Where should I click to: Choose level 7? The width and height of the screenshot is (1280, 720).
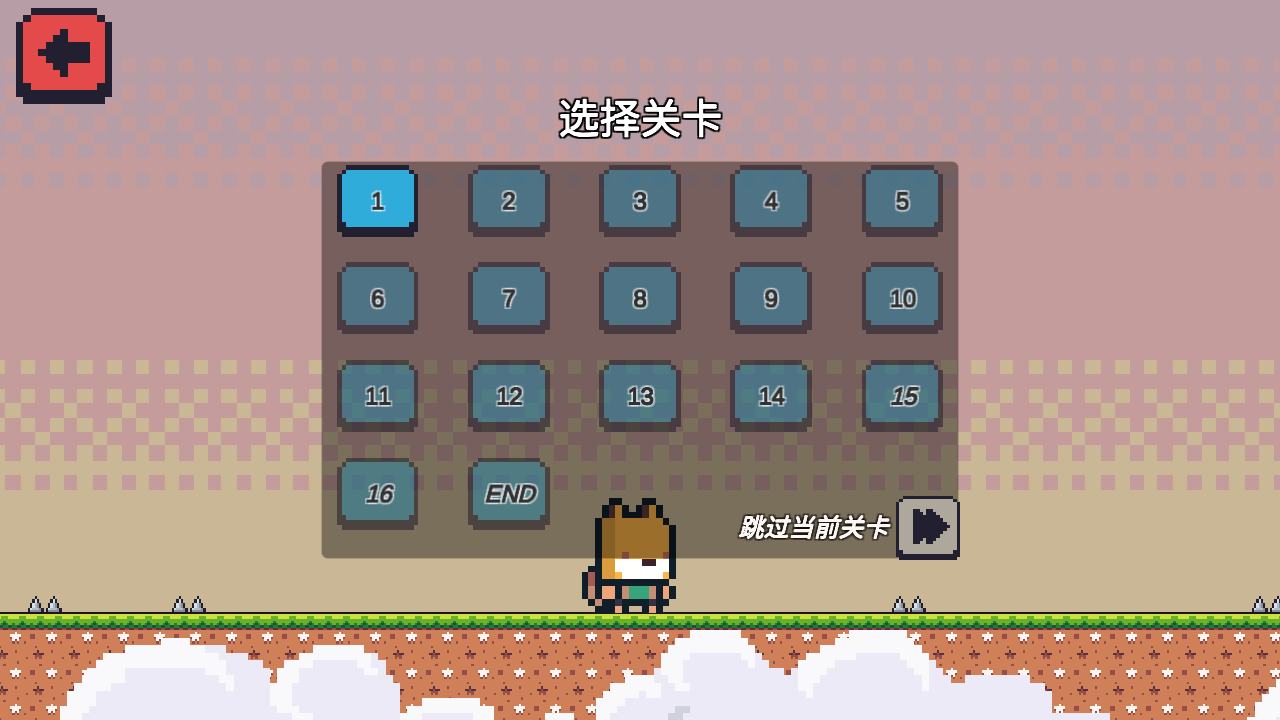click(509, 298)
